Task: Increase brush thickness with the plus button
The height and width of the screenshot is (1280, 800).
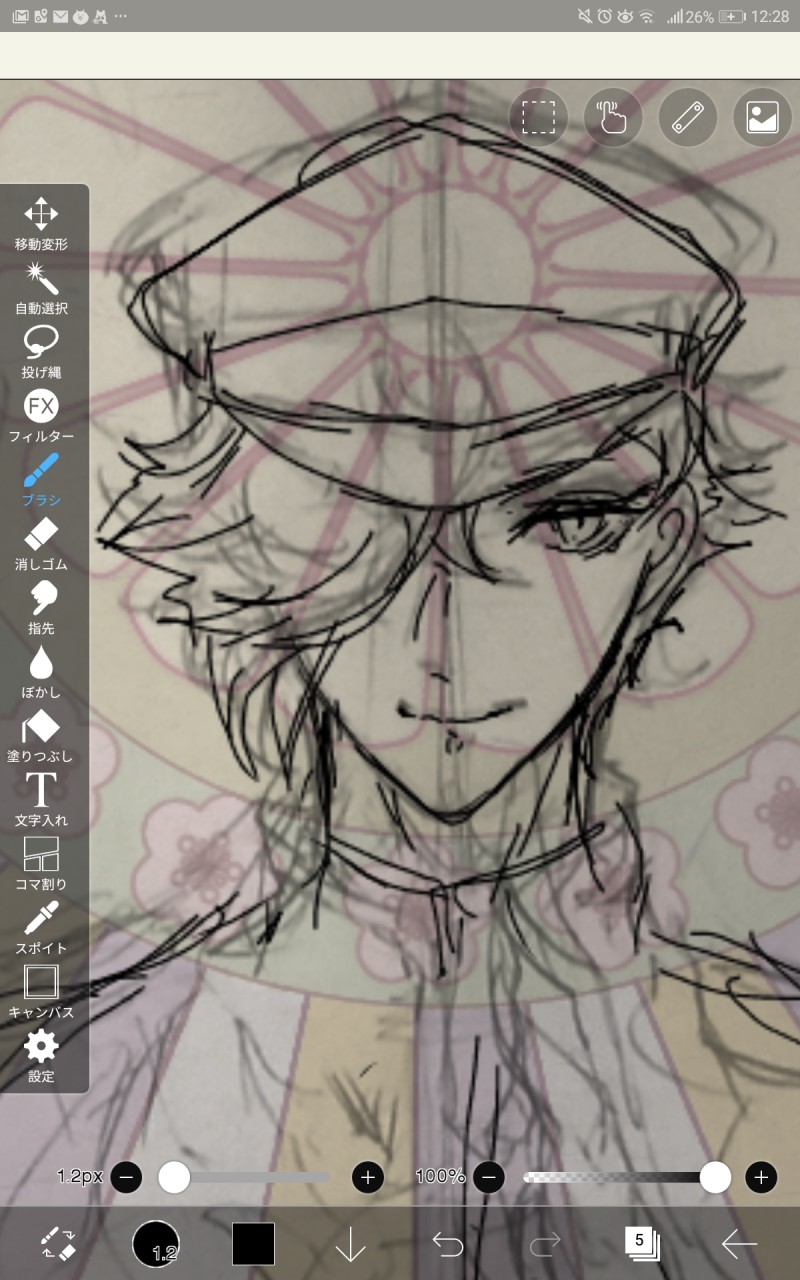Action: click(x=368, y=1177)
